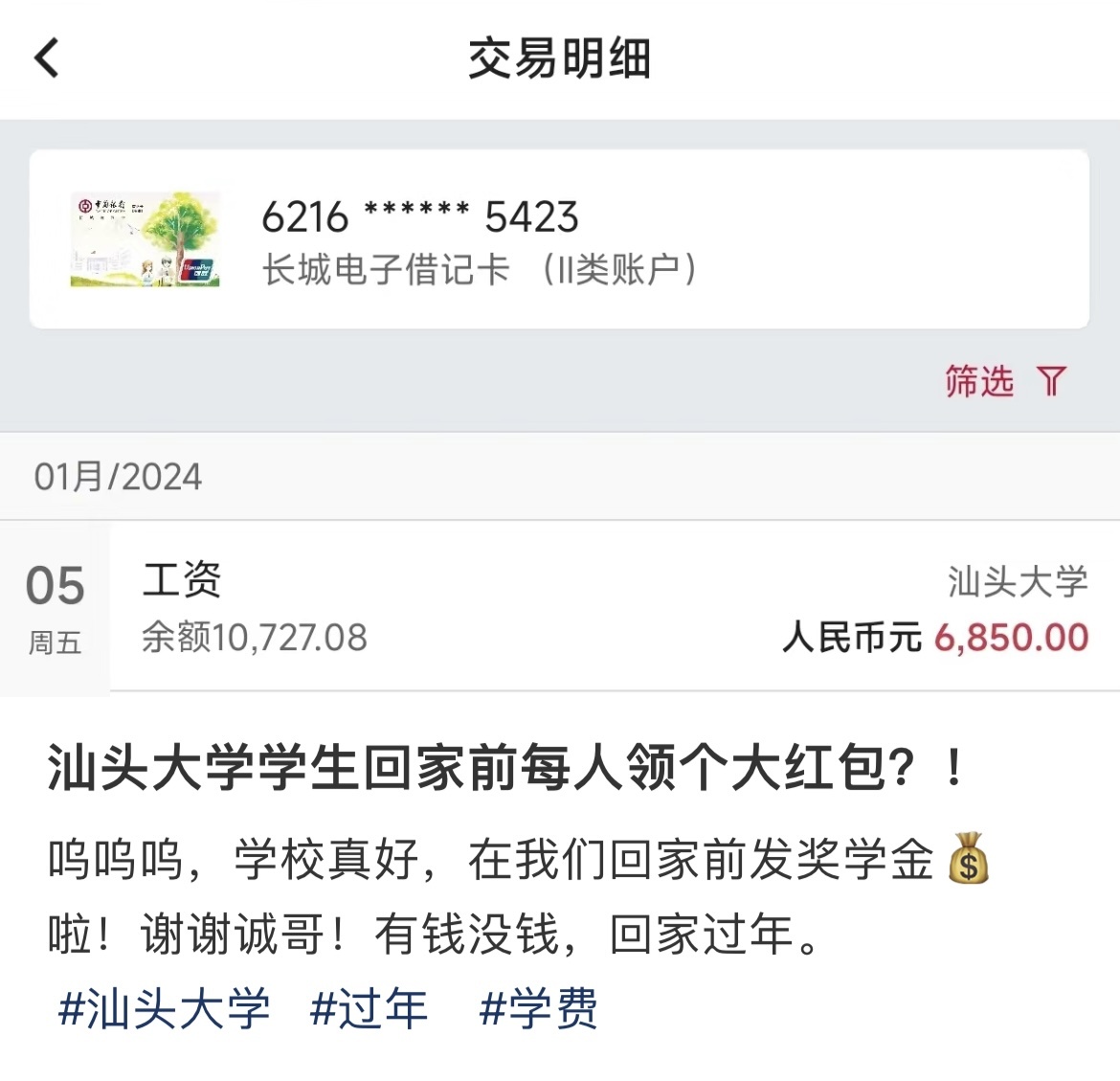This screenshot has height=1081, width=1120.
Task: Open the #过年 hashtag
Action: (370, 1009)
